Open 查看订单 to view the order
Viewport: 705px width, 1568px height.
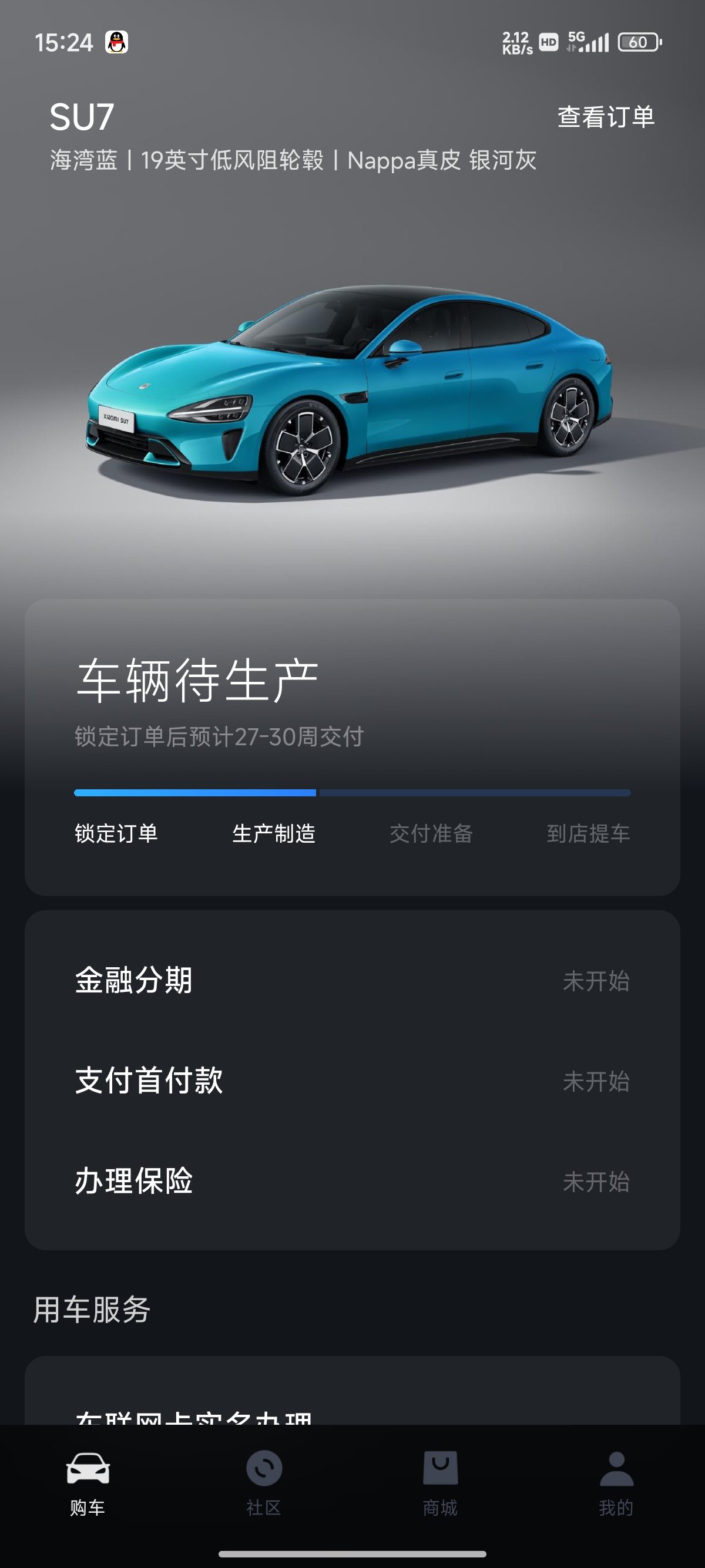coord(605,117)
